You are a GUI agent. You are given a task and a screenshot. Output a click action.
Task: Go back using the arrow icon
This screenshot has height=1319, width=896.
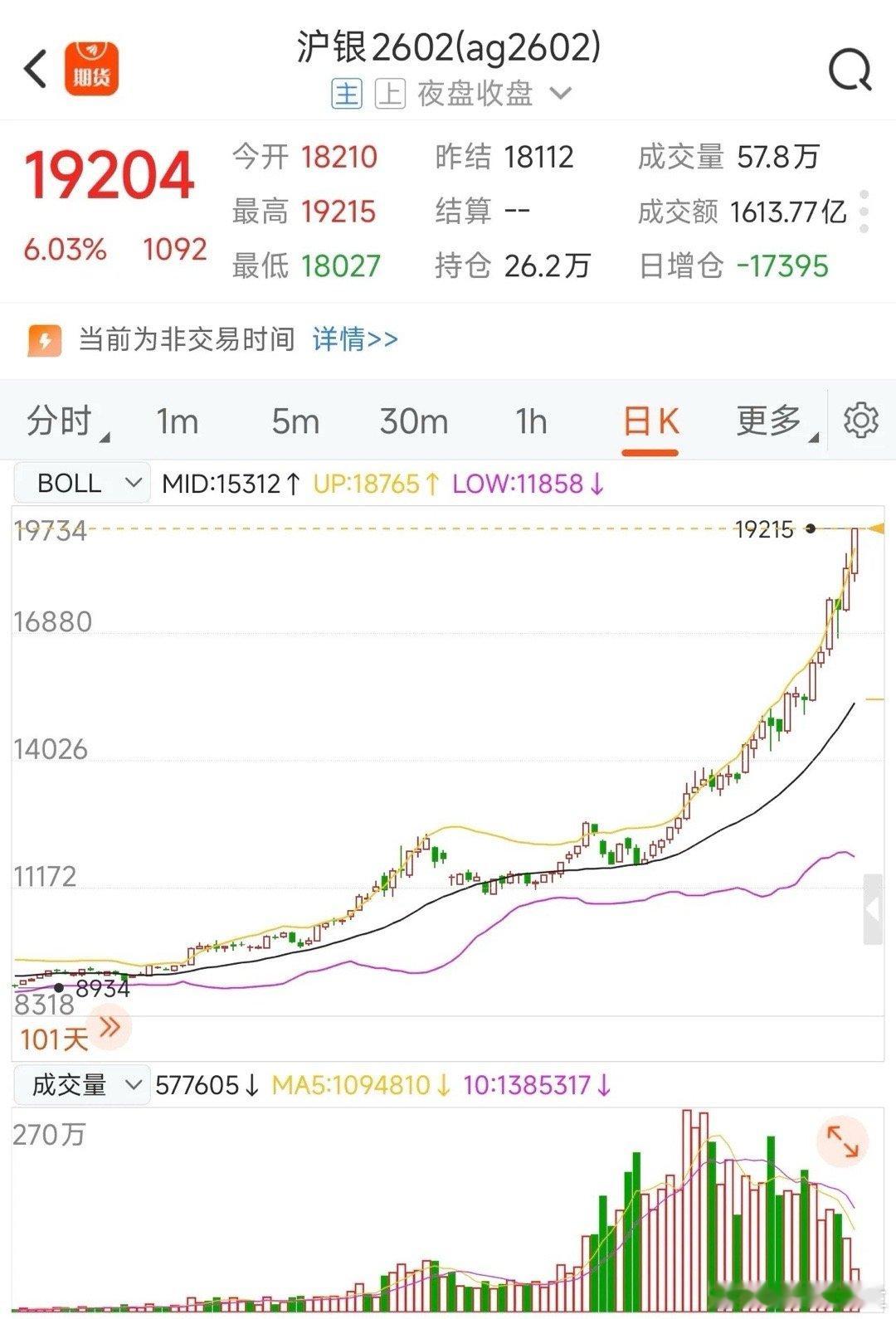coord(35,69)
